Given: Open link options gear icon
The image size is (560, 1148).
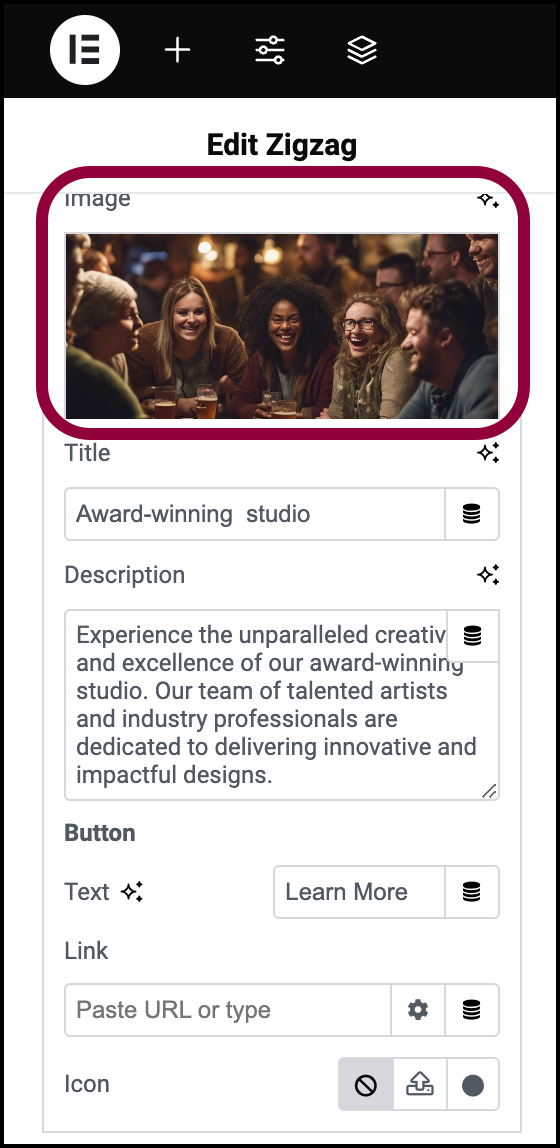Looking at the screenshot, I should click(x=418, y=1010).
